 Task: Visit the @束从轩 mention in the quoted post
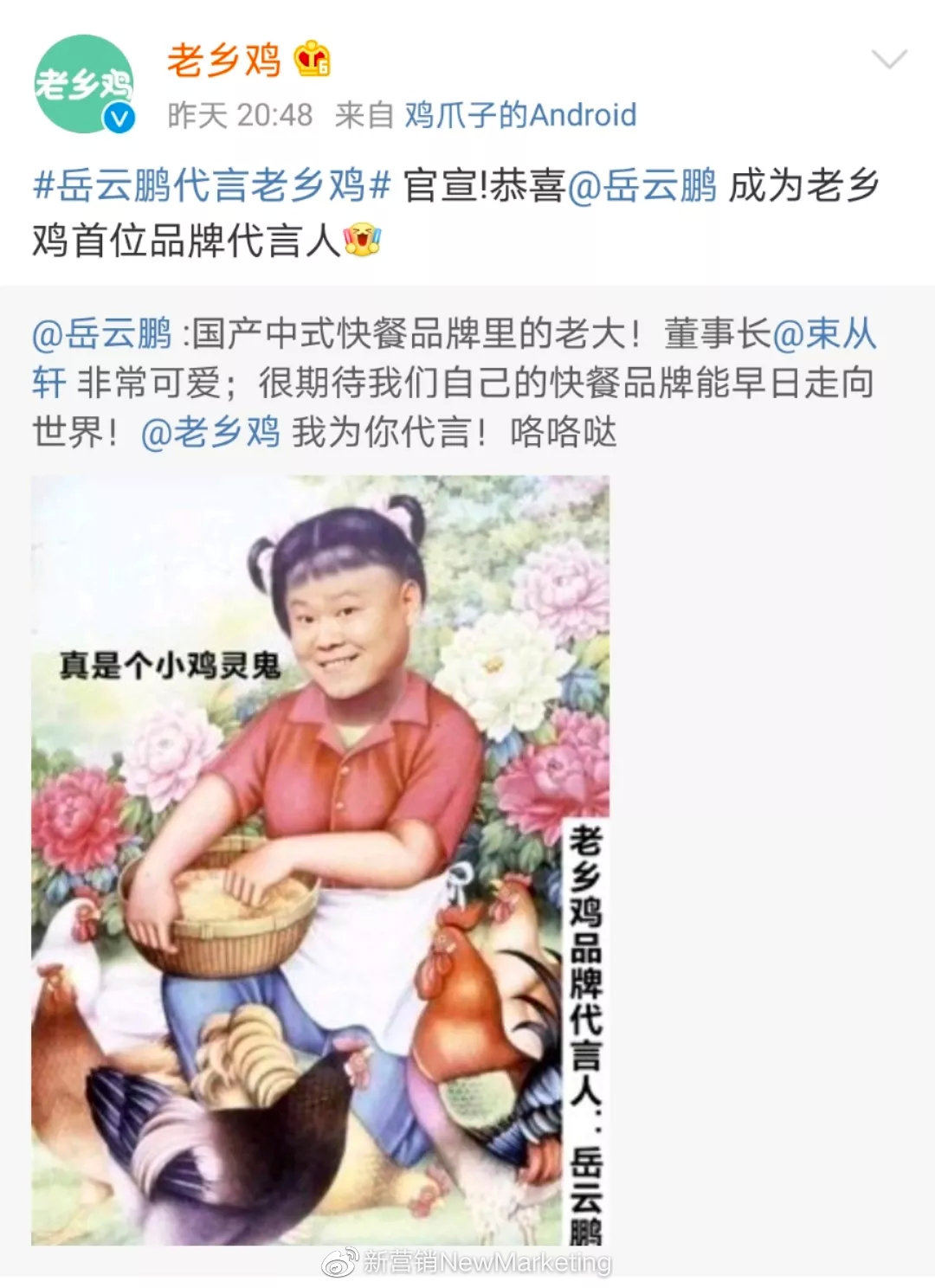tap(823, 334)
